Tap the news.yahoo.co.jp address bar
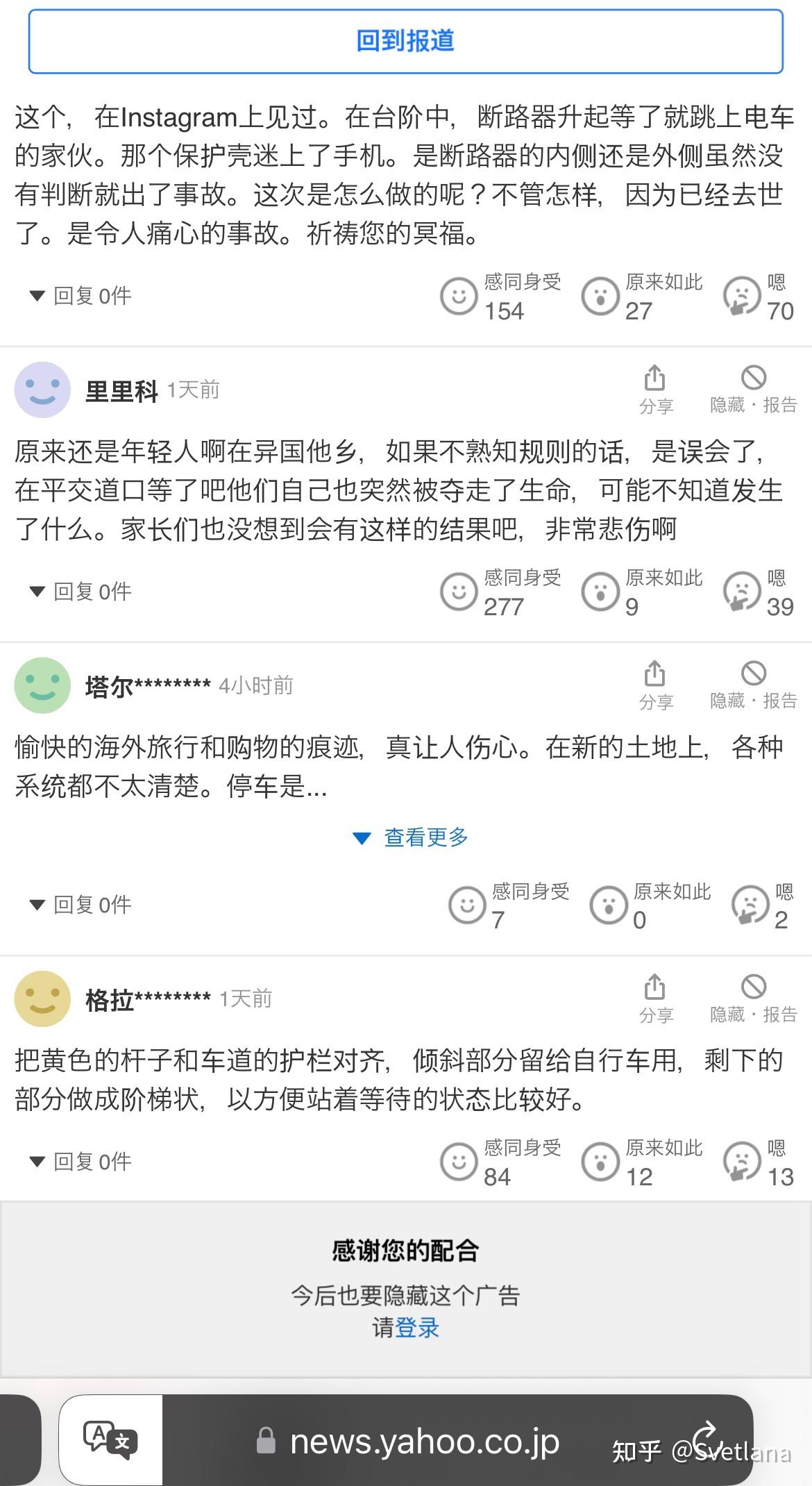The width and height of the screenshot is (812, 1486). (x=425, y=1441)
